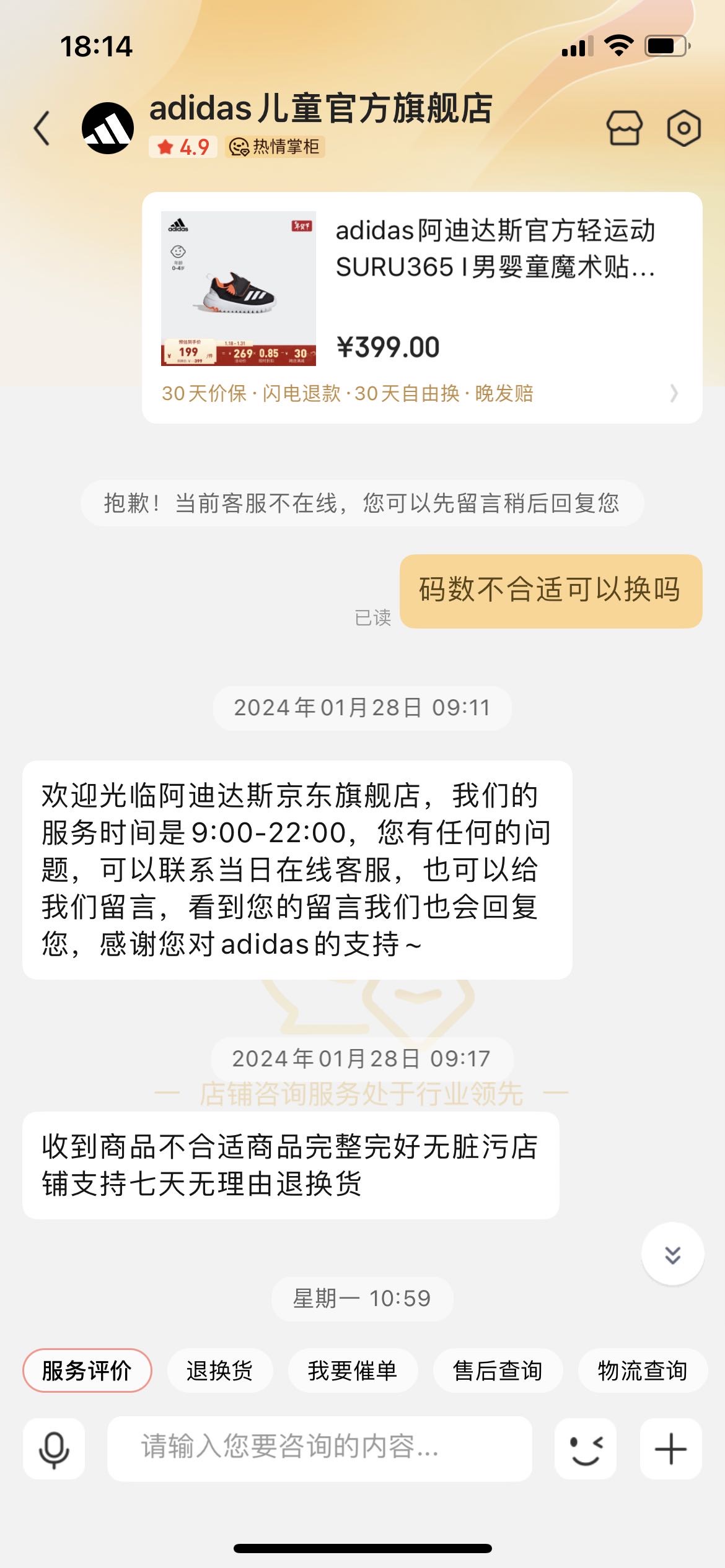Open the 售后查询 chip
Image resolution: width=725 pixels, height=1568 pixels.
(498, 1370)
